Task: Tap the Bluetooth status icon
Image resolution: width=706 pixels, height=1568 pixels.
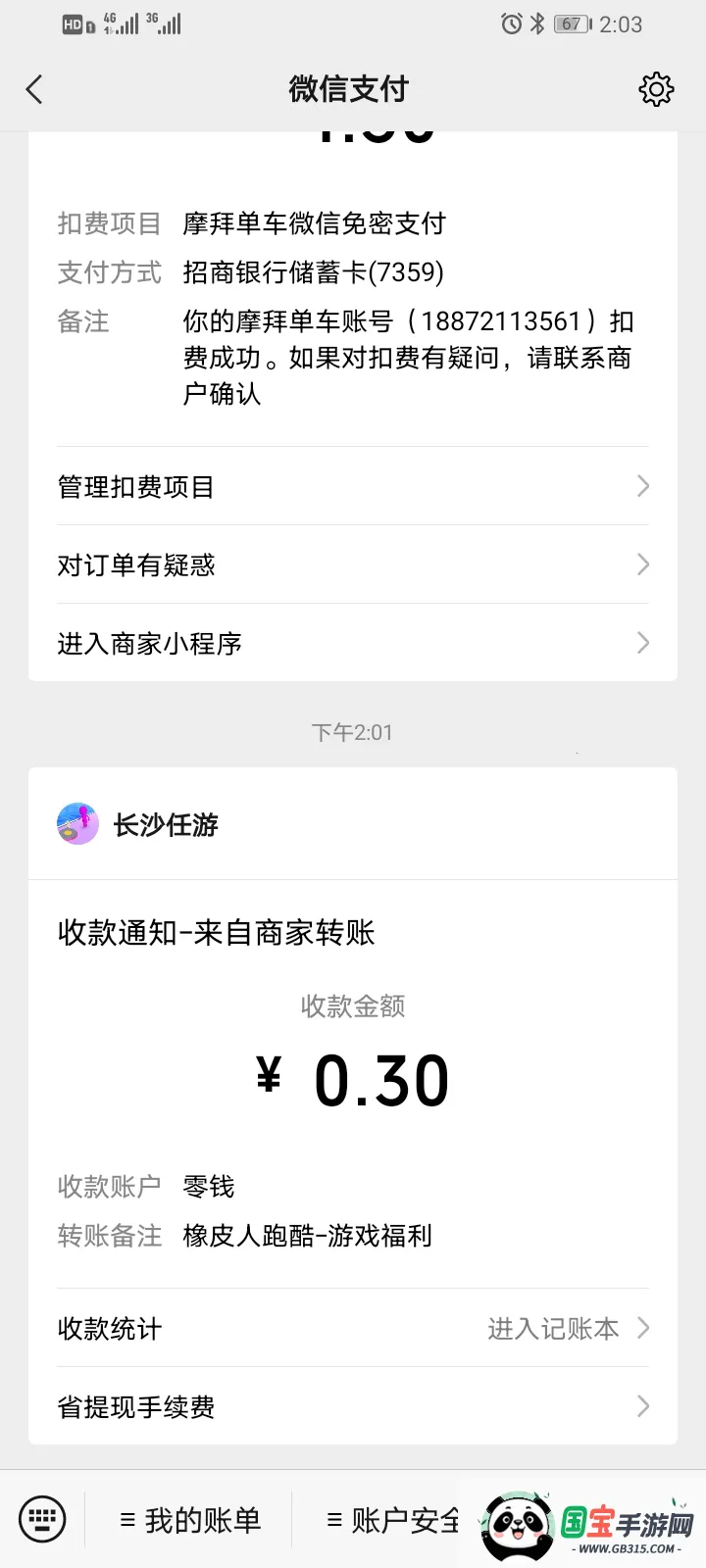Action: pos(538,24)
